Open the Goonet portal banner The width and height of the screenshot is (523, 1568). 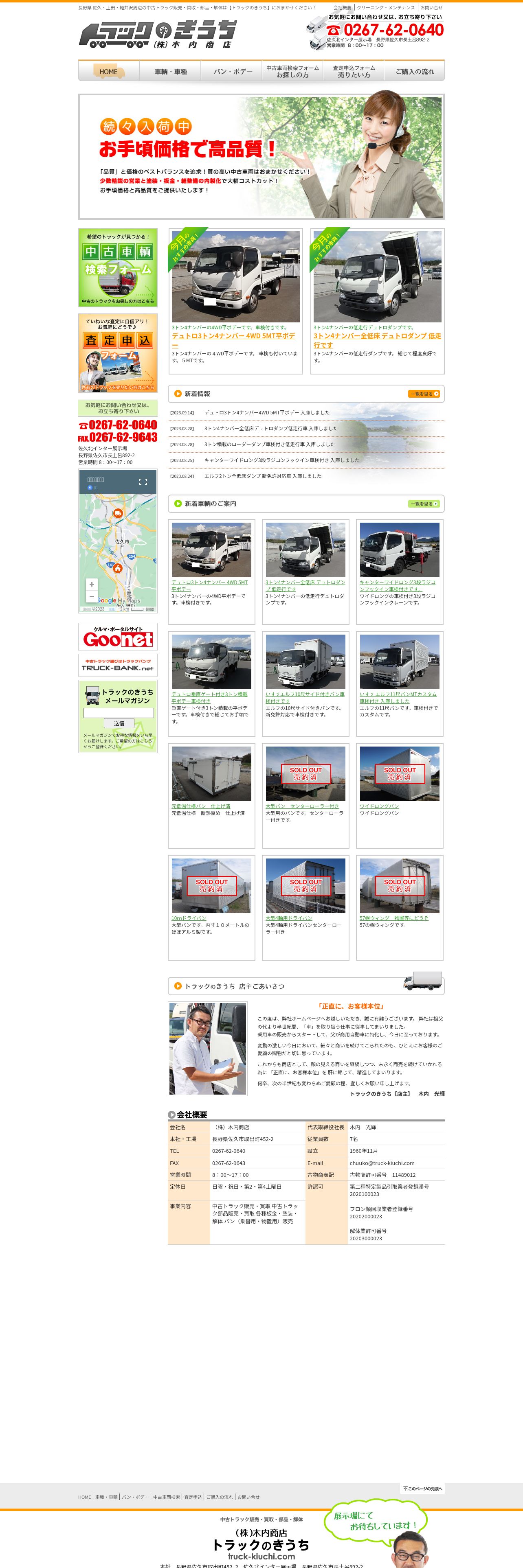click(117, 637)
